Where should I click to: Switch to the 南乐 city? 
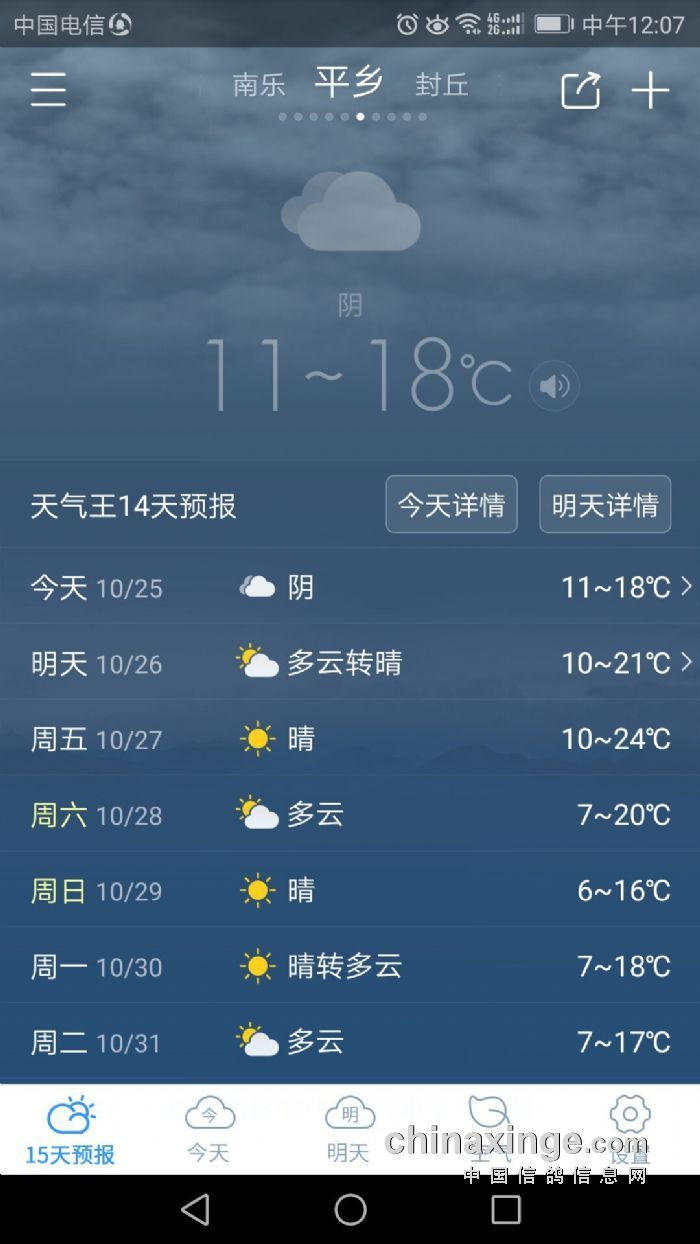point(259,85)
